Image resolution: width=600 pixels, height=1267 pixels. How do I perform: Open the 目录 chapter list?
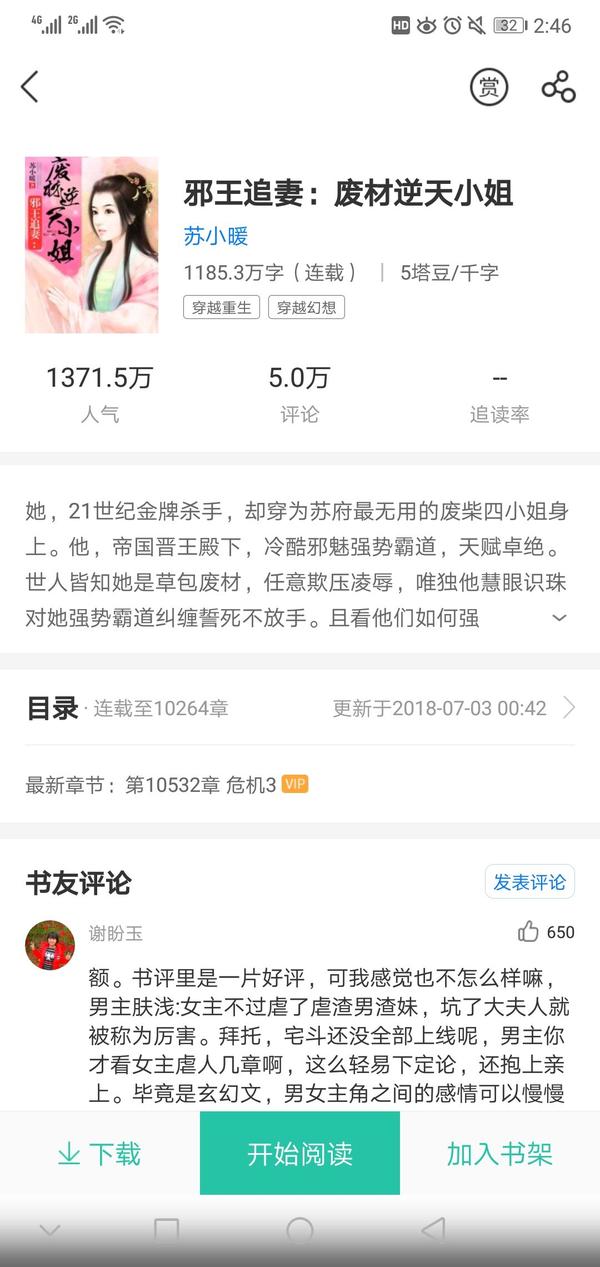tap(300, 709)
